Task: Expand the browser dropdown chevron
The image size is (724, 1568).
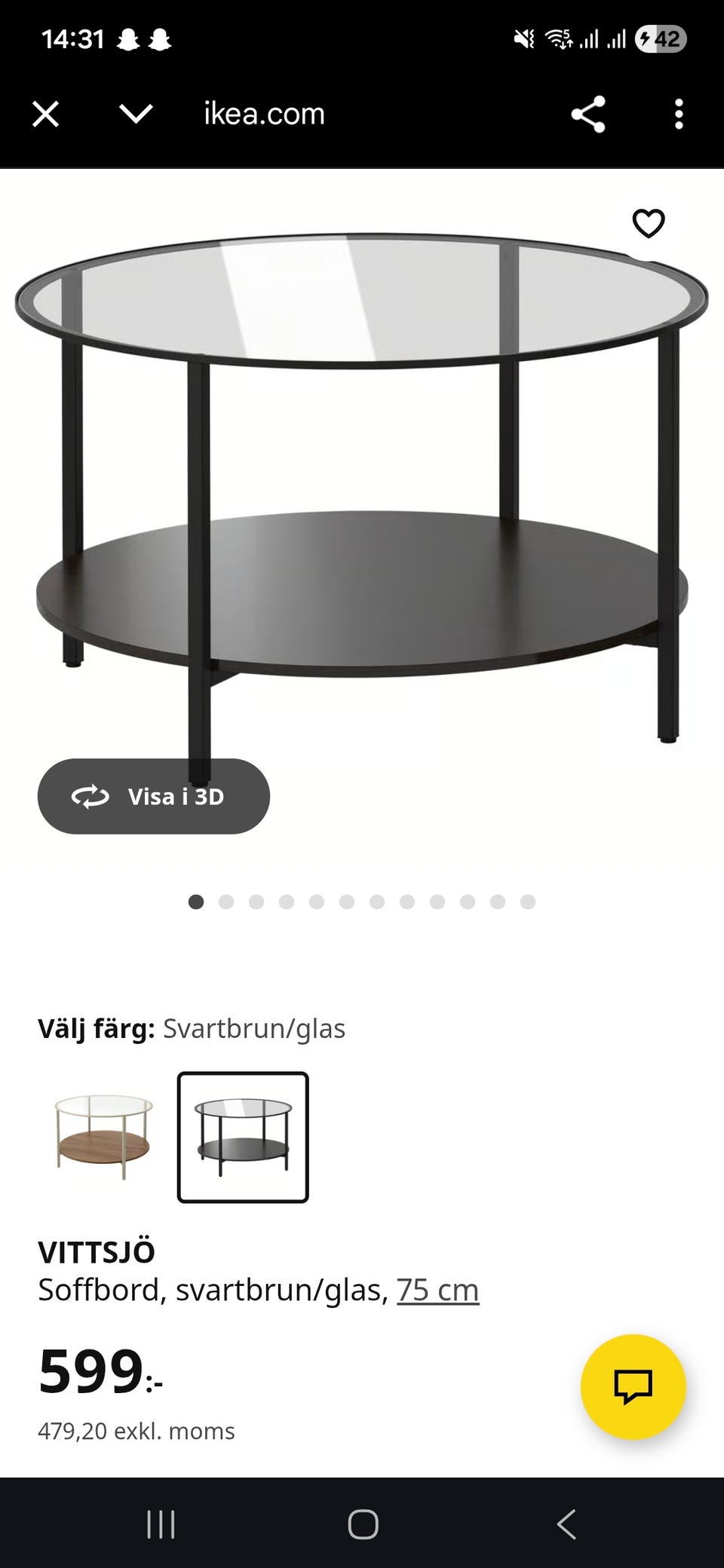Action: click(x=137, y=115)
